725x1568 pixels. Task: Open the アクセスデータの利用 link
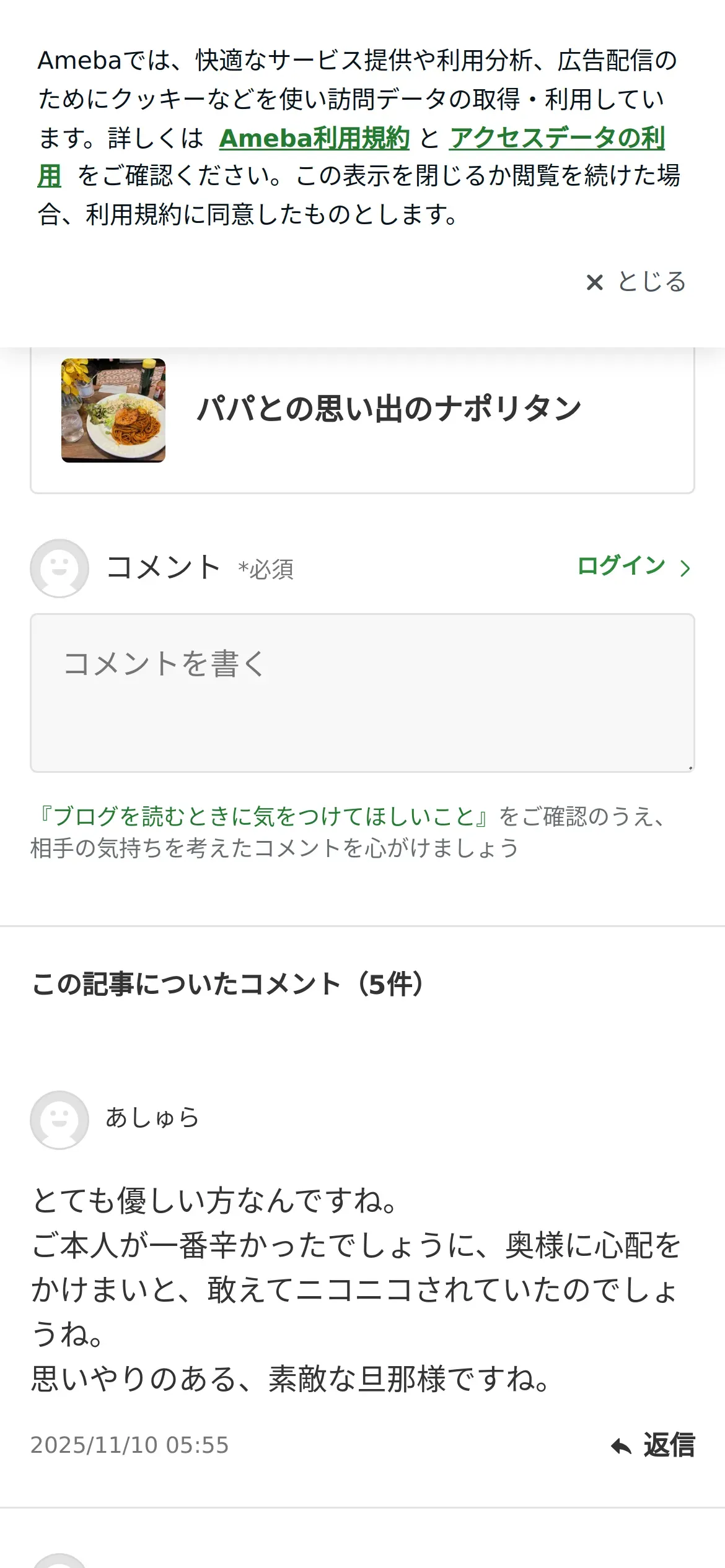click(x=556, y=138)
